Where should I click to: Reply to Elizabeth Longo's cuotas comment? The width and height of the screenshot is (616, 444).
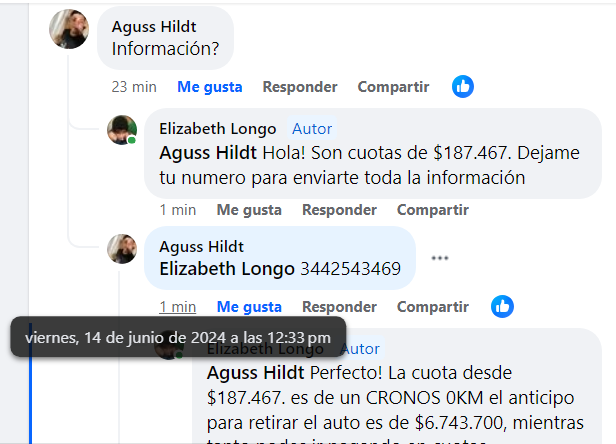[x=339, y=210]
